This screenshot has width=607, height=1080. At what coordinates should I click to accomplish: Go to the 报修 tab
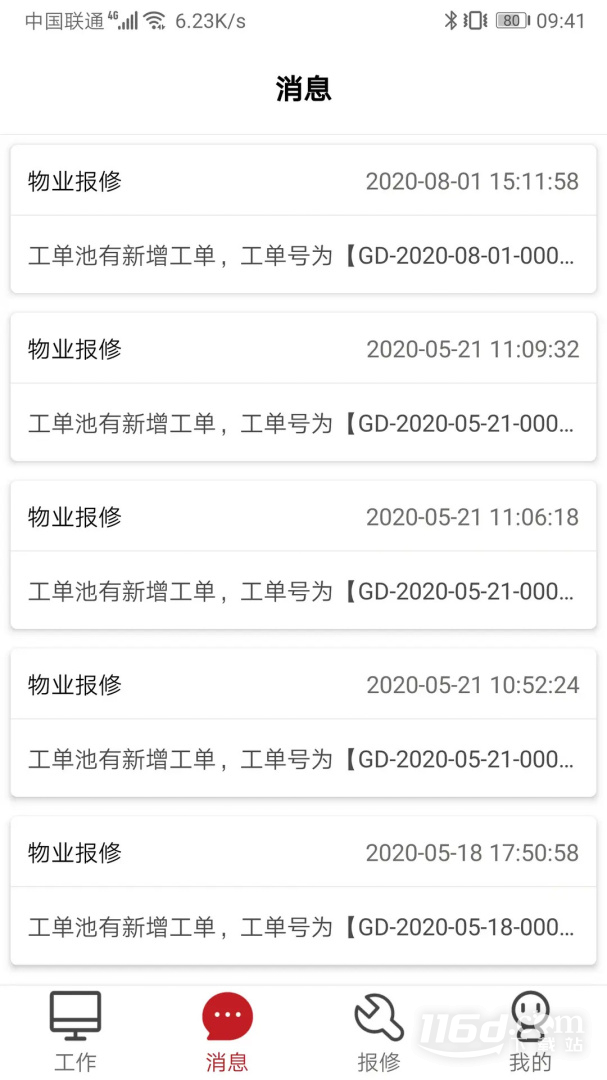379,1032
